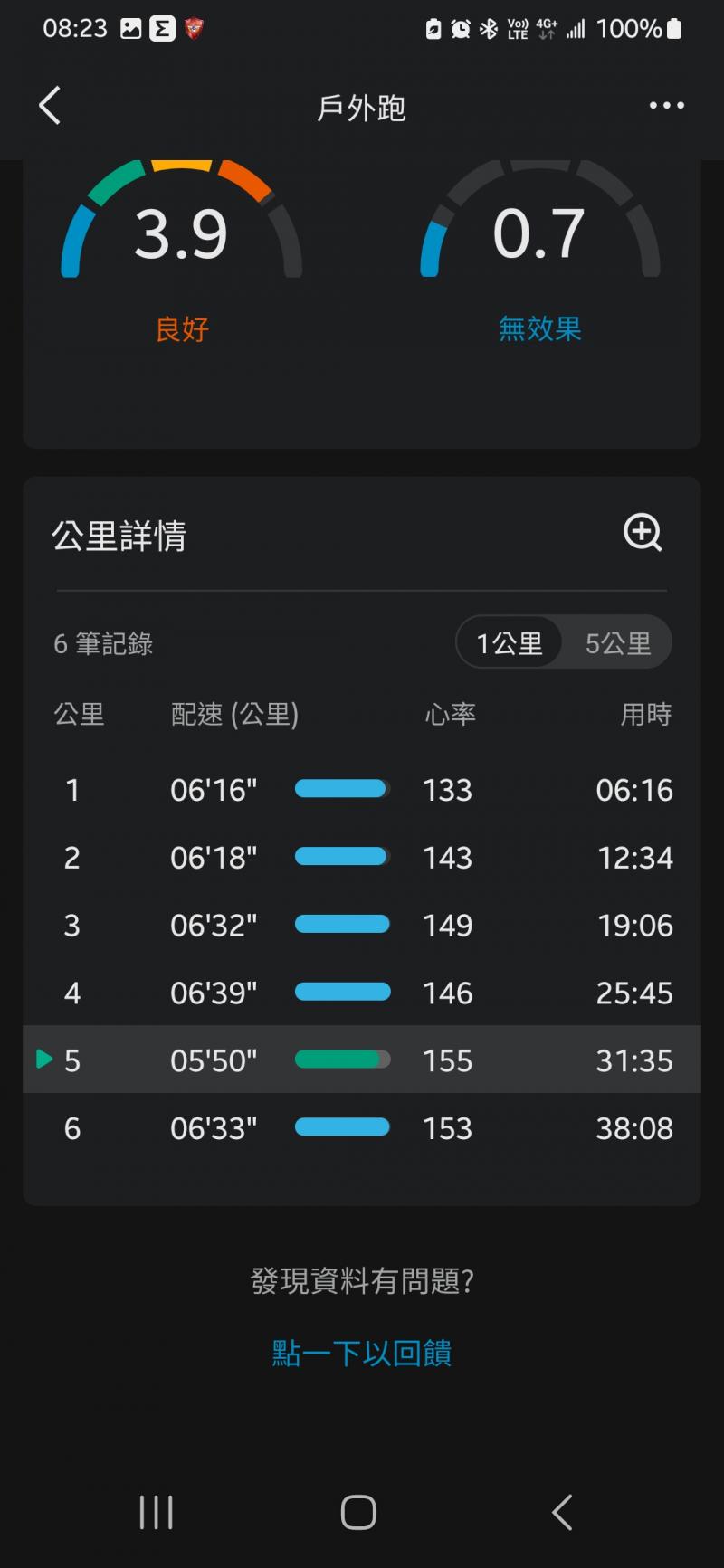Tap the 點一下以回饋 feedback link
The width and height of the screenshot is (724, 1568).
(x=362, y=1353)
